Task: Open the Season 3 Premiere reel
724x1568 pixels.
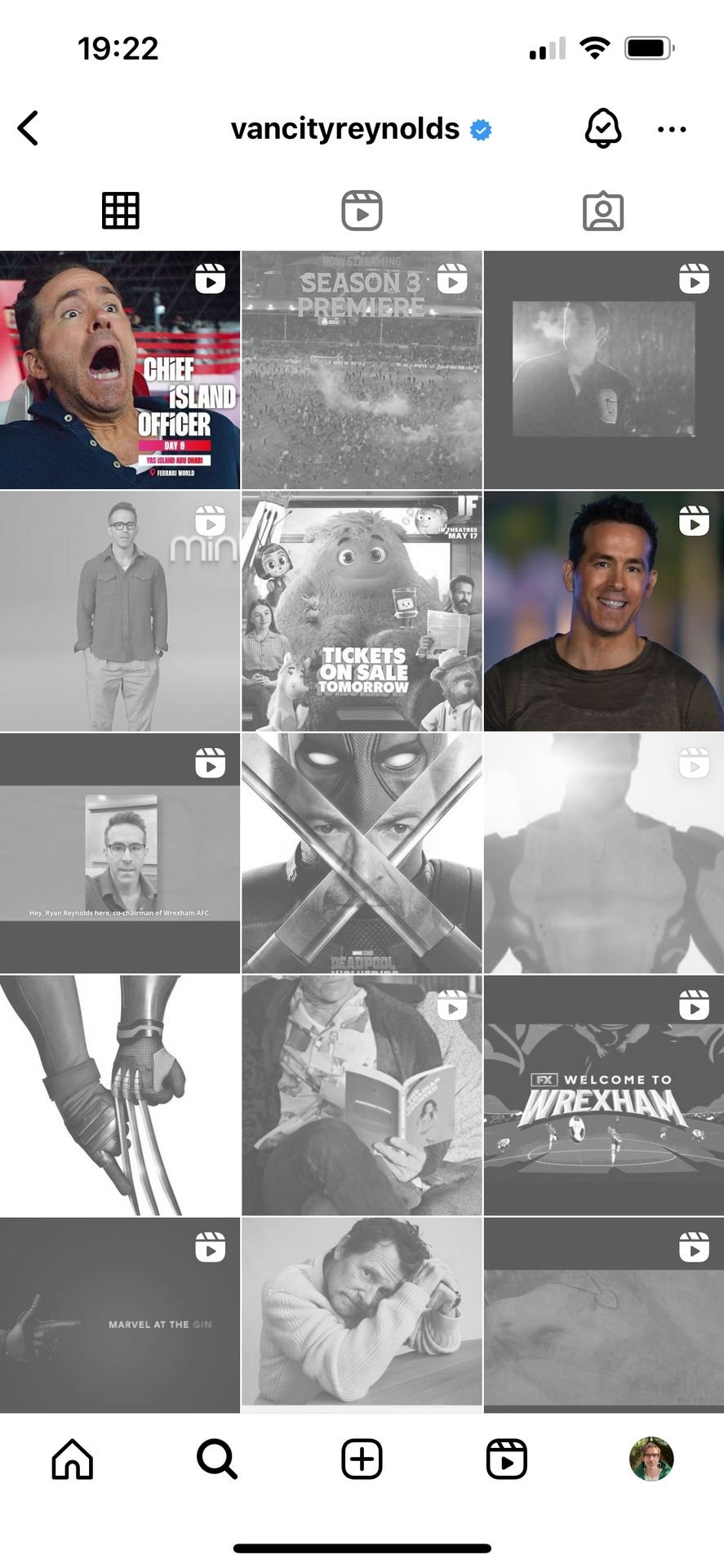Action: [x=362, y=370]
